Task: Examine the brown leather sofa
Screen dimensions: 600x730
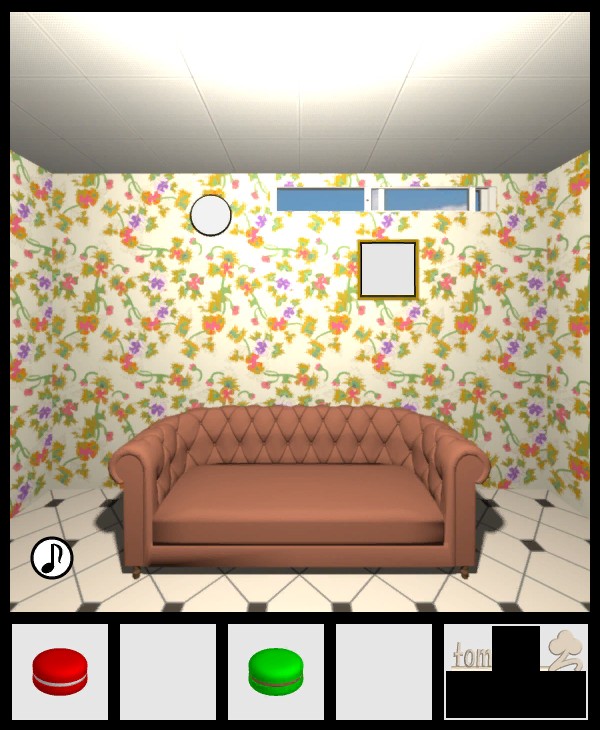Action: [299, 488]
